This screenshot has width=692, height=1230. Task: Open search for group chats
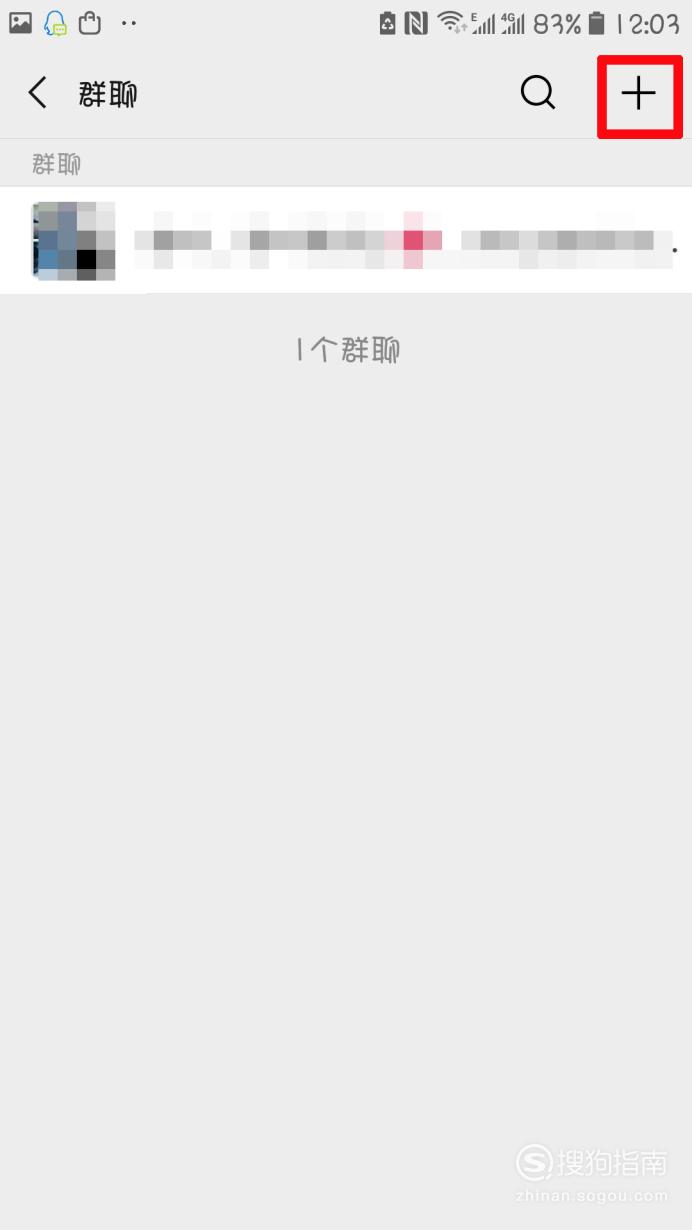pos(538,93)
